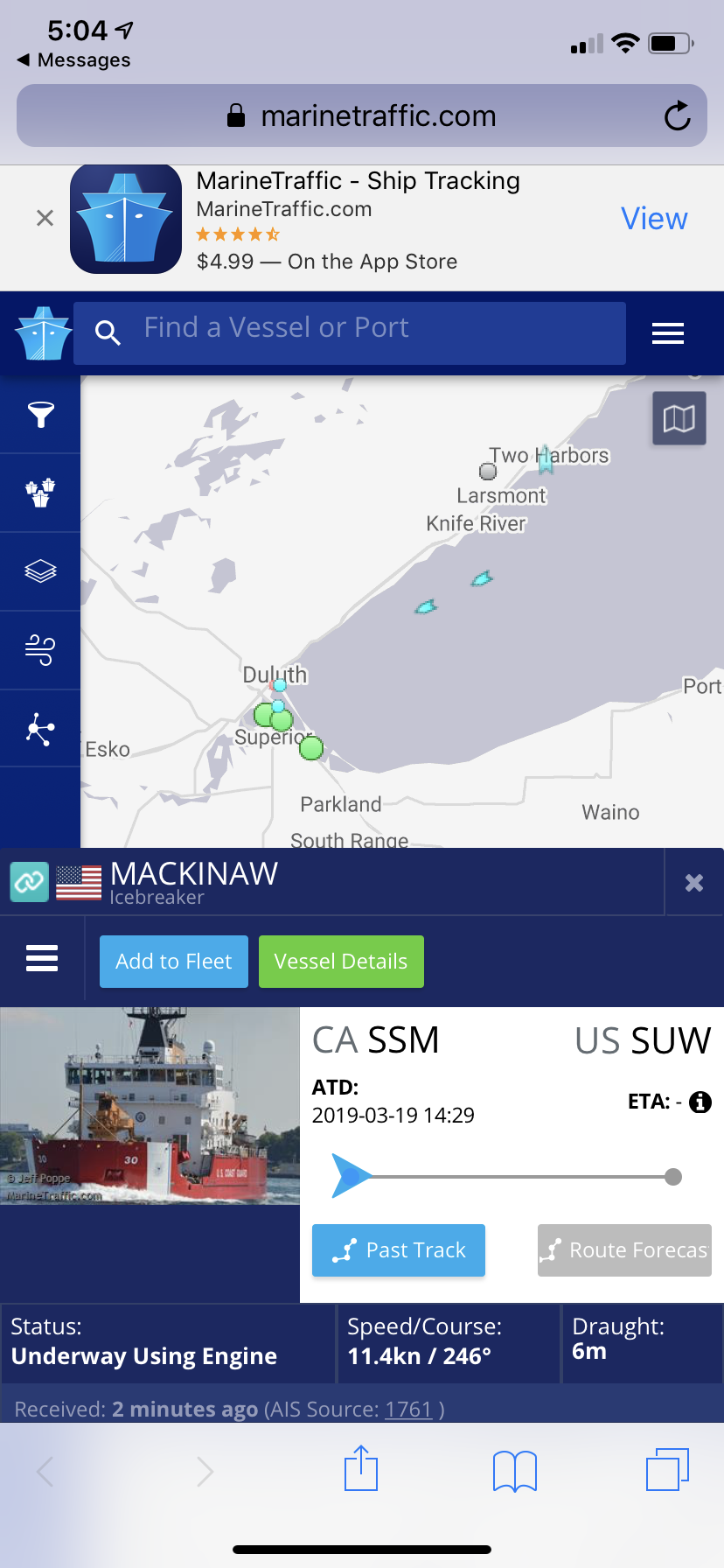Open the map layers option
This screenshot has width=724, height=1568.
click(x=40, y=571)
